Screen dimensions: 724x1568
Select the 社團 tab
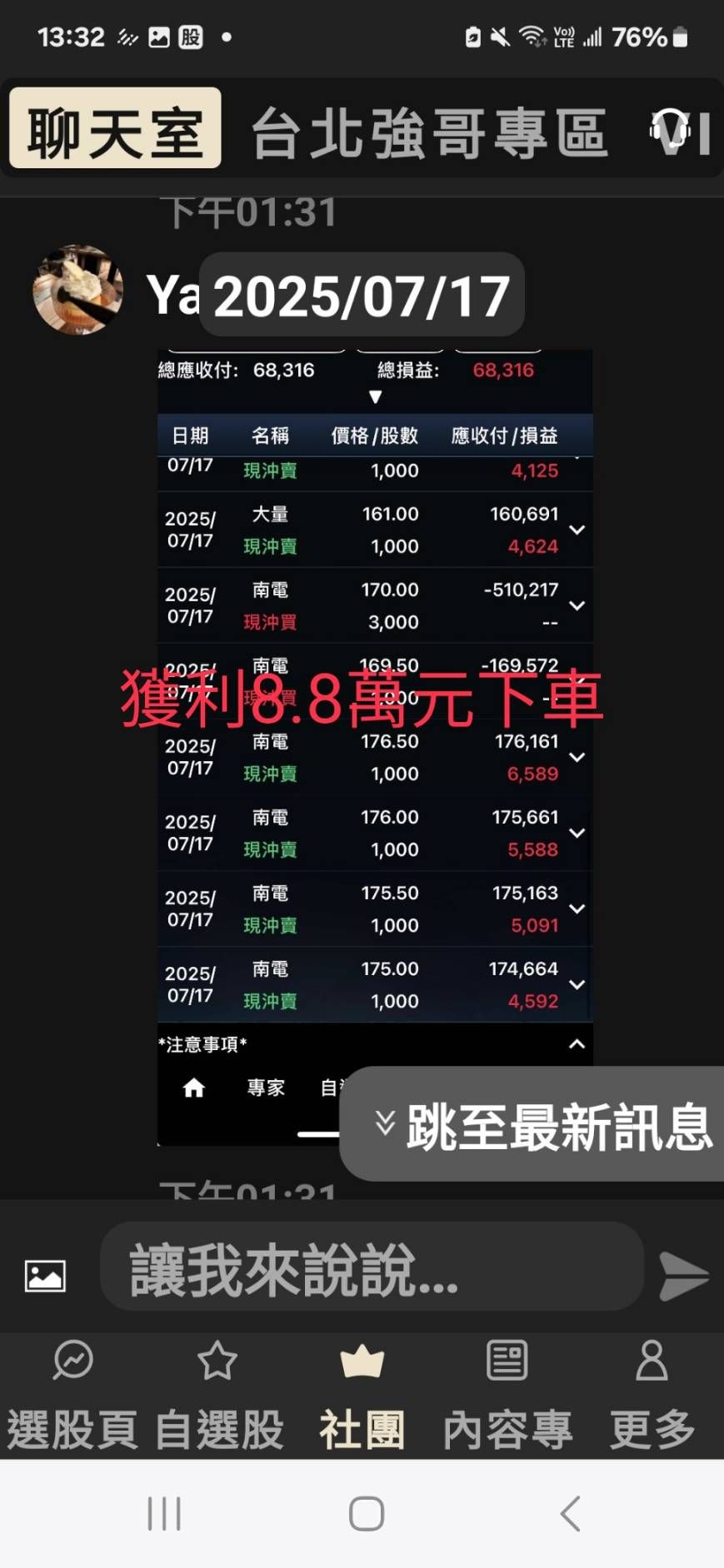(362, 1395)
